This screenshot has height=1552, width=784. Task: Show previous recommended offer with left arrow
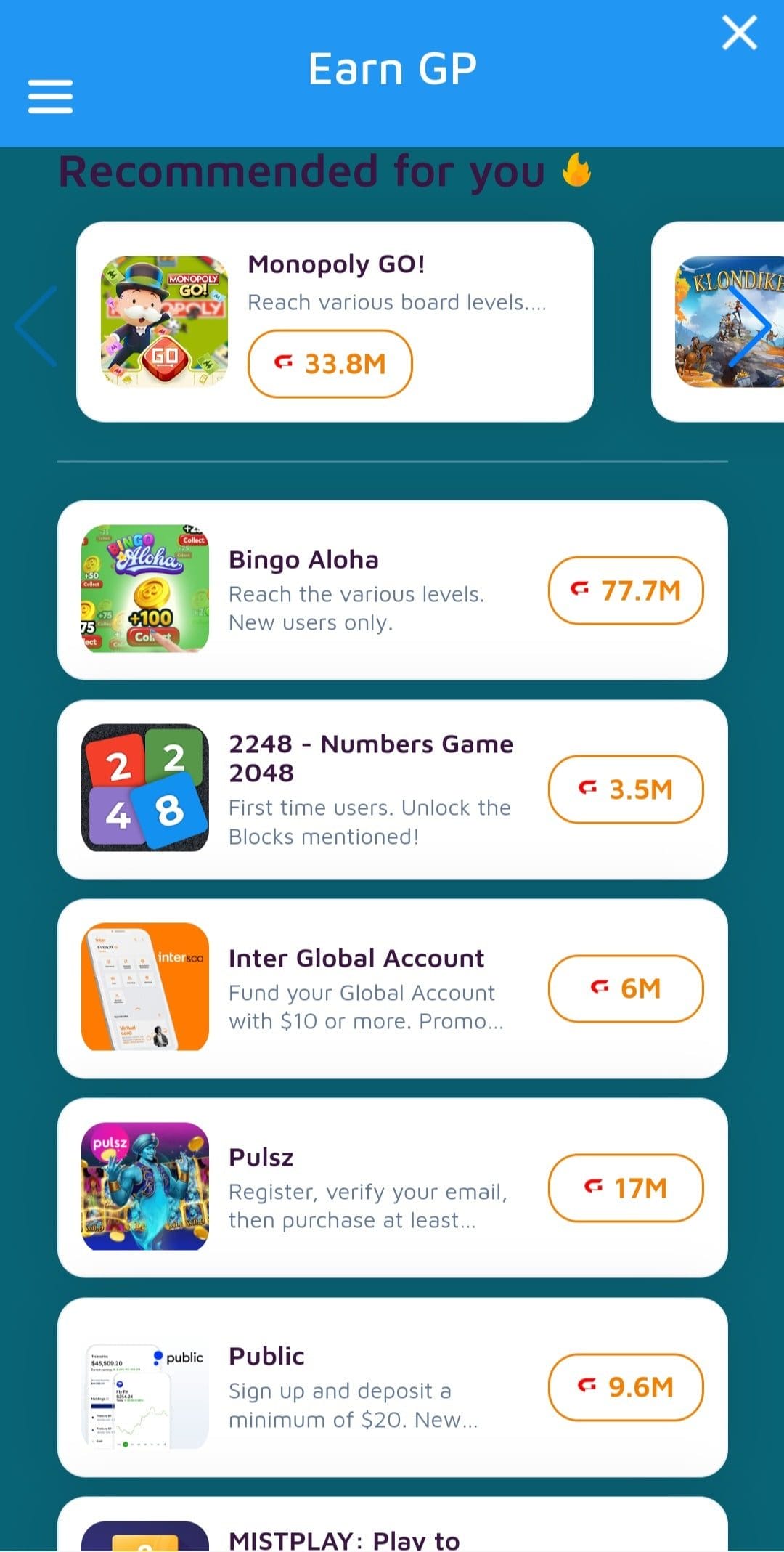[x=36, y=325]
